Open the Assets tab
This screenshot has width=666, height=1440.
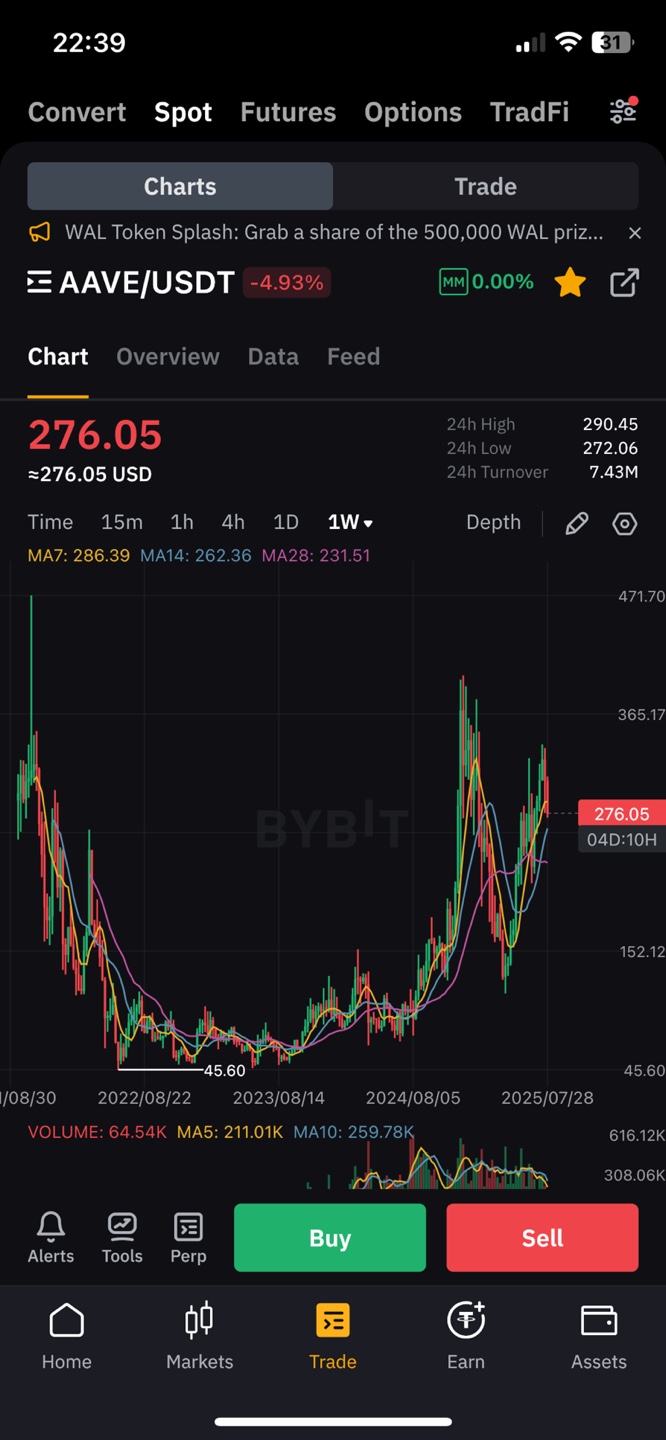[x=598, y=1336]
